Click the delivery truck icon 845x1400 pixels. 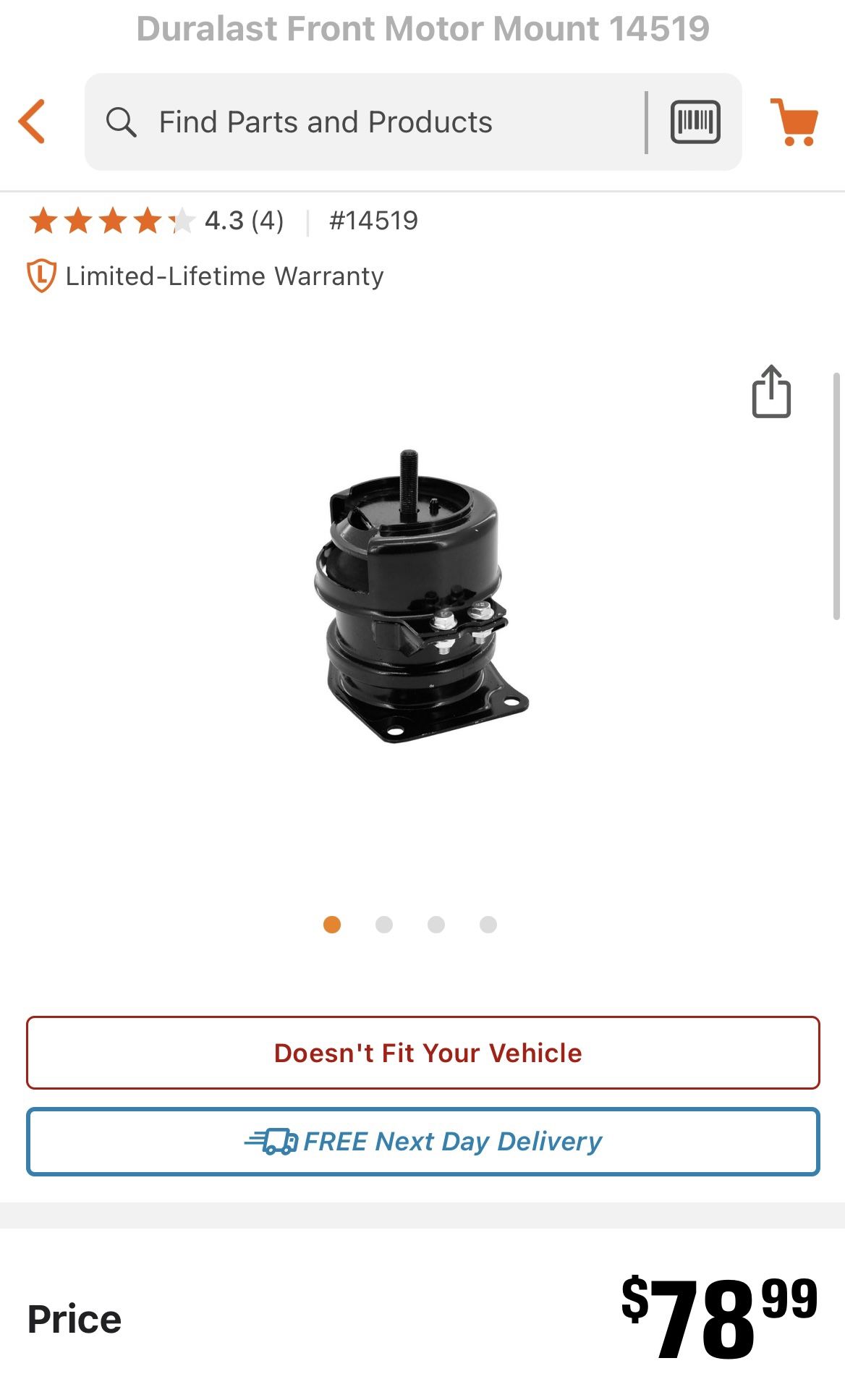point(275,1142)
